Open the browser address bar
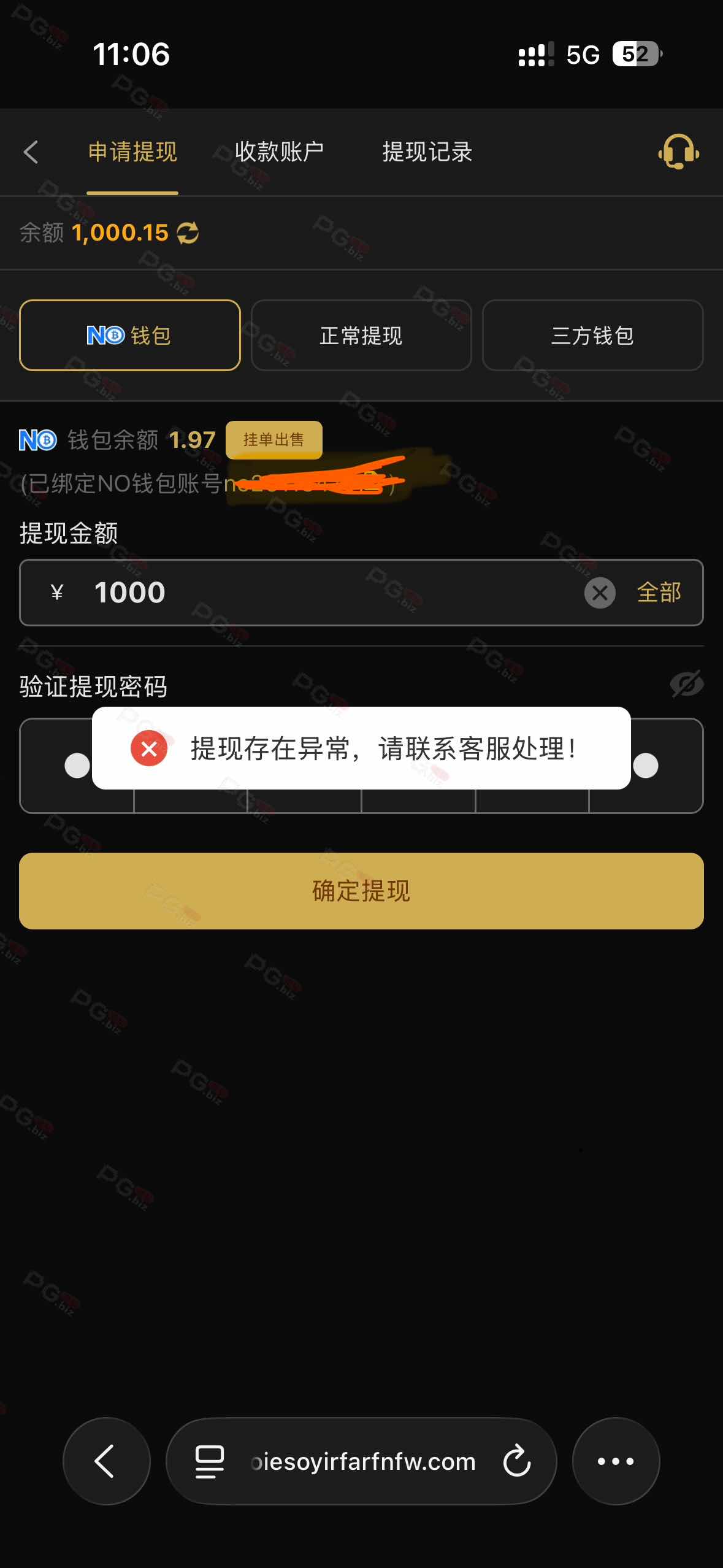Viewport: 723px width, 1568px height. click(x=363, y=1461)
